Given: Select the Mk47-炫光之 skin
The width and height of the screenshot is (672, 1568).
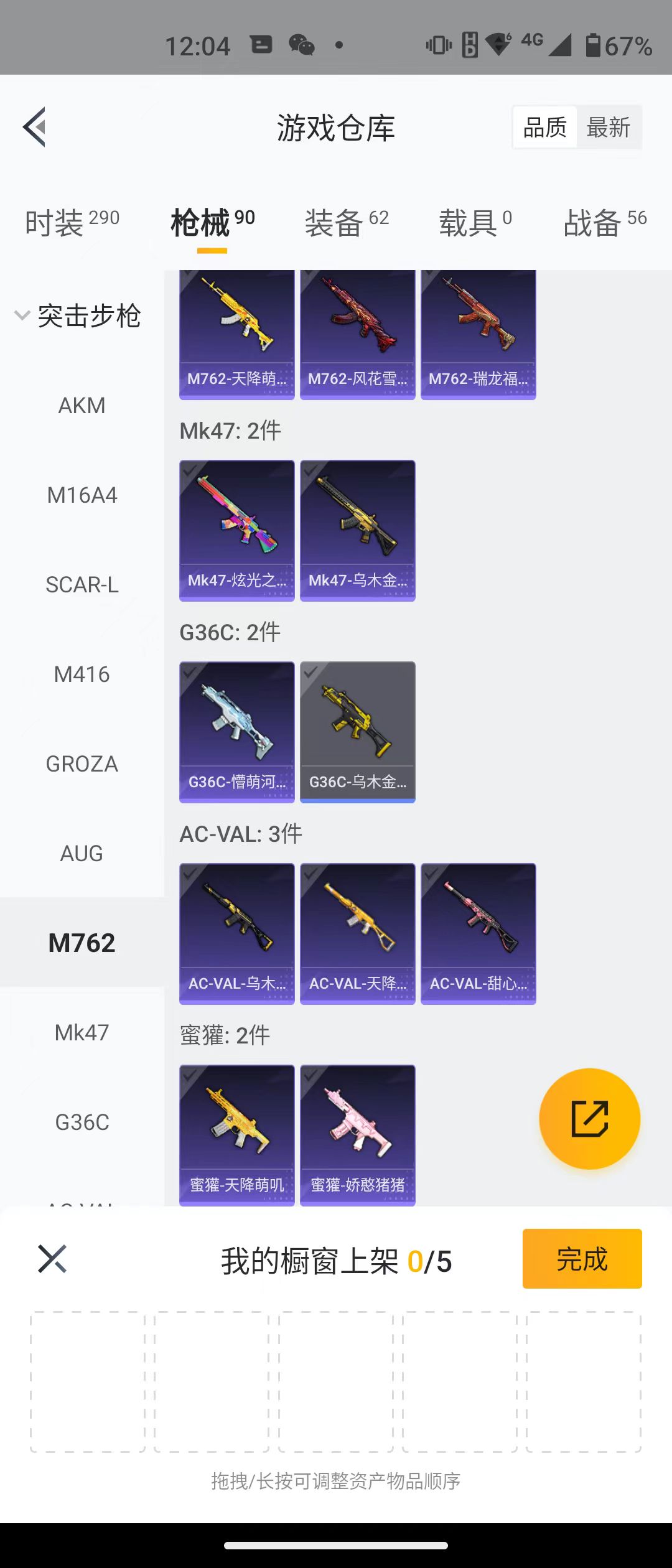Looking at the screenshot, I should point(236,530).
